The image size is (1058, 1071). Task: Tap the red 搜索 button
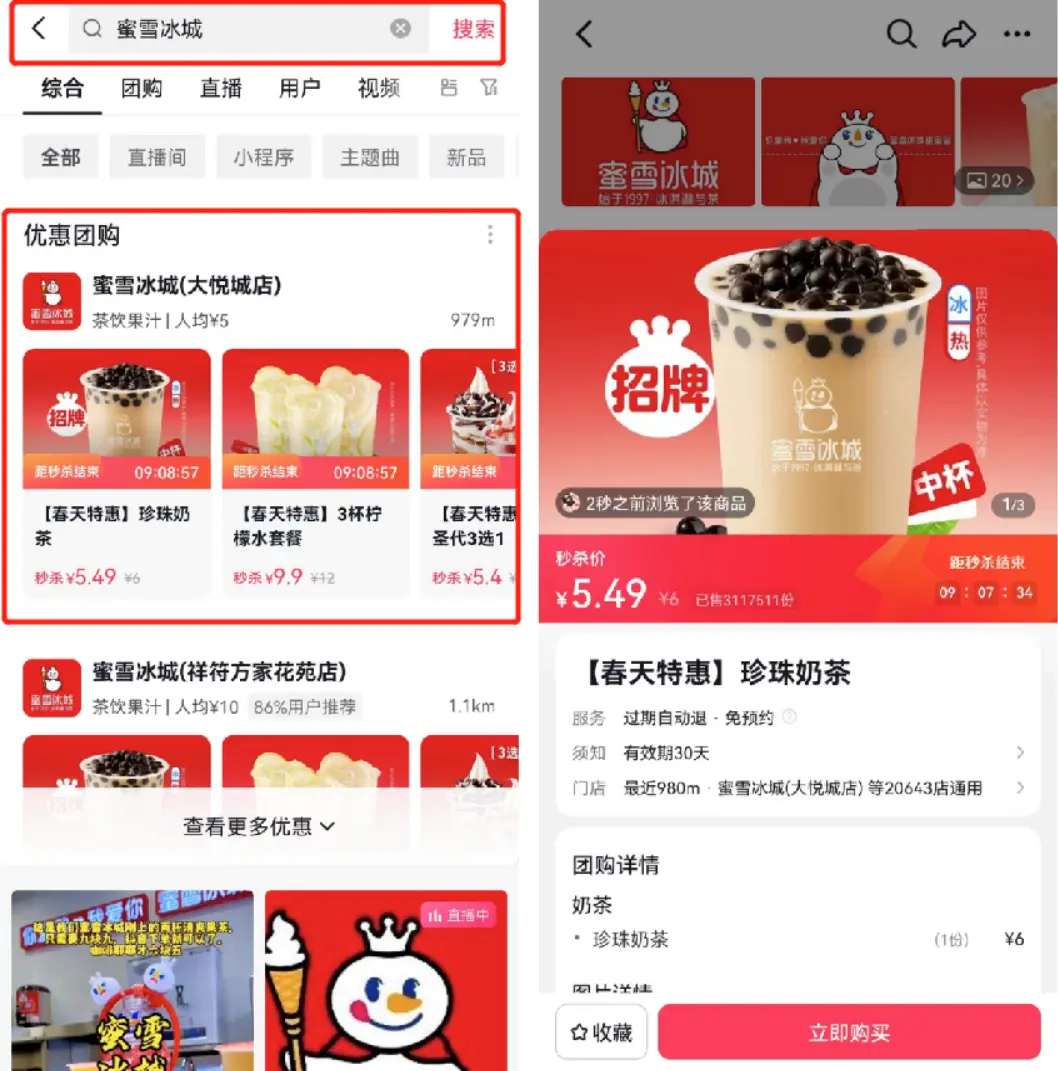pyautogui.click(x=473, y=29)
